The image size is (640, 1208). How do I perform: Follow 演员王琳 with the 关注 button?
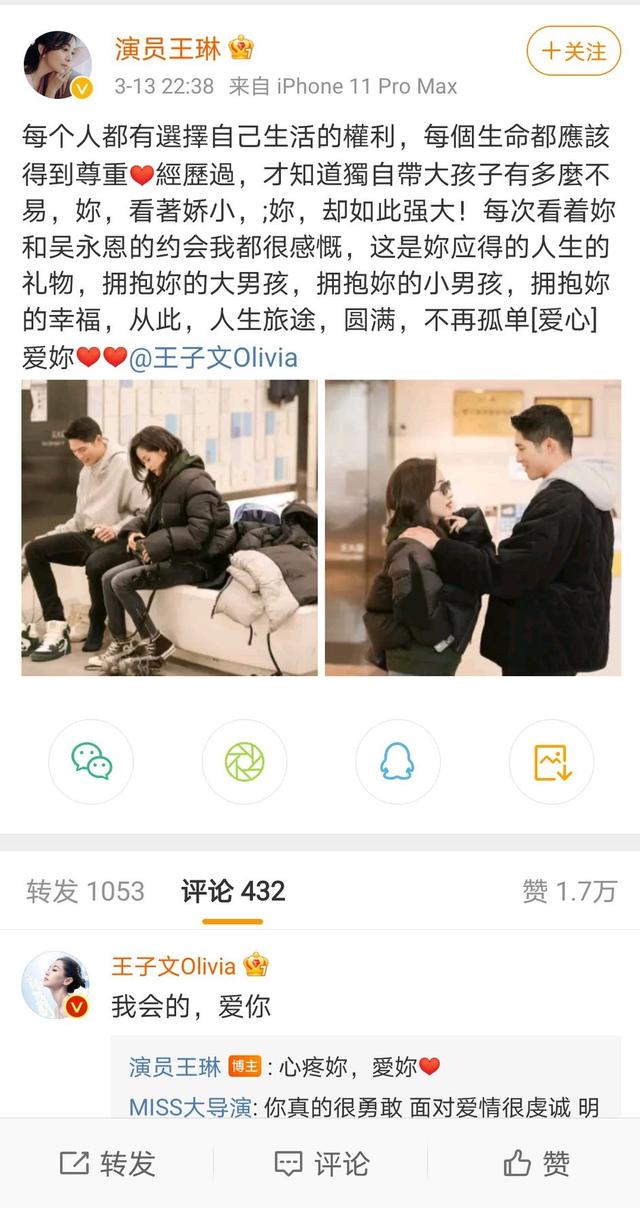click(574, 51)
